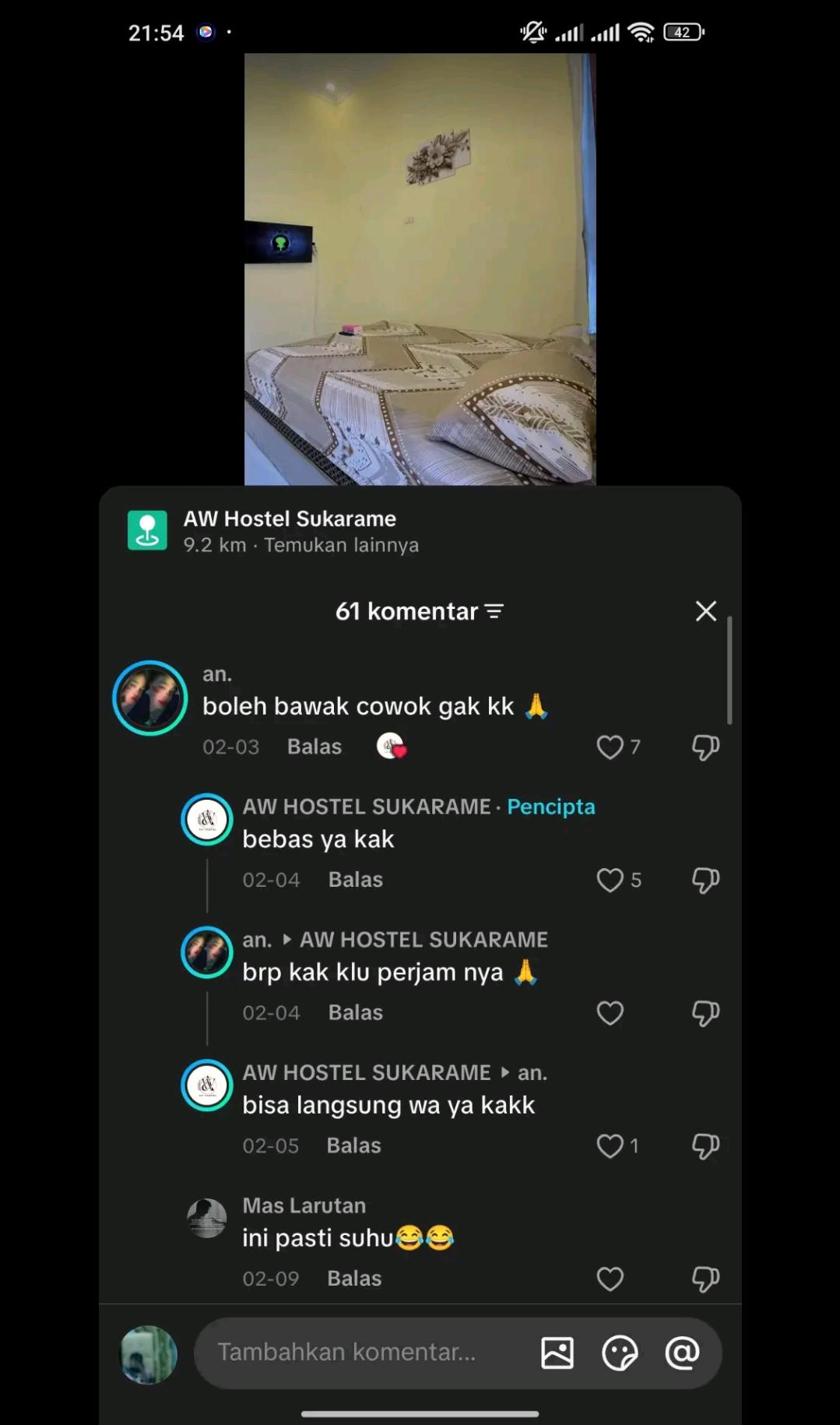Like the comment "boleh bawak cowok gak kk"
This screenshot has height=1425, width=840.
click(x=610, y=748)
